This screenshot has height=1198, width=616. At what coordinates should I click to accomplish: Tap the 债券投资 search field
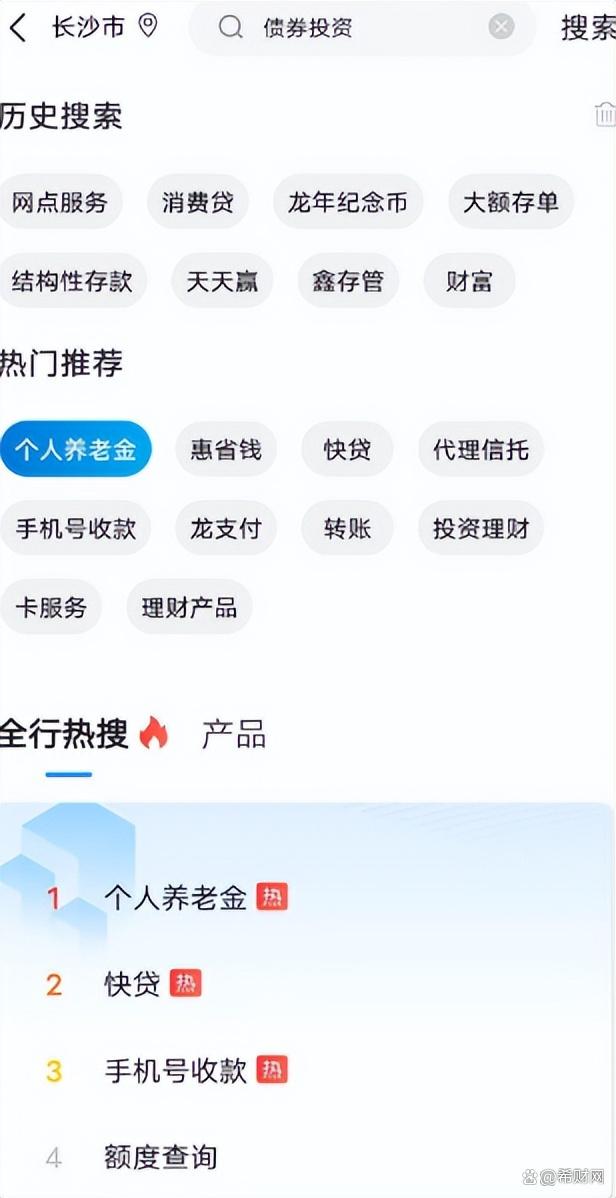(360, 28)
